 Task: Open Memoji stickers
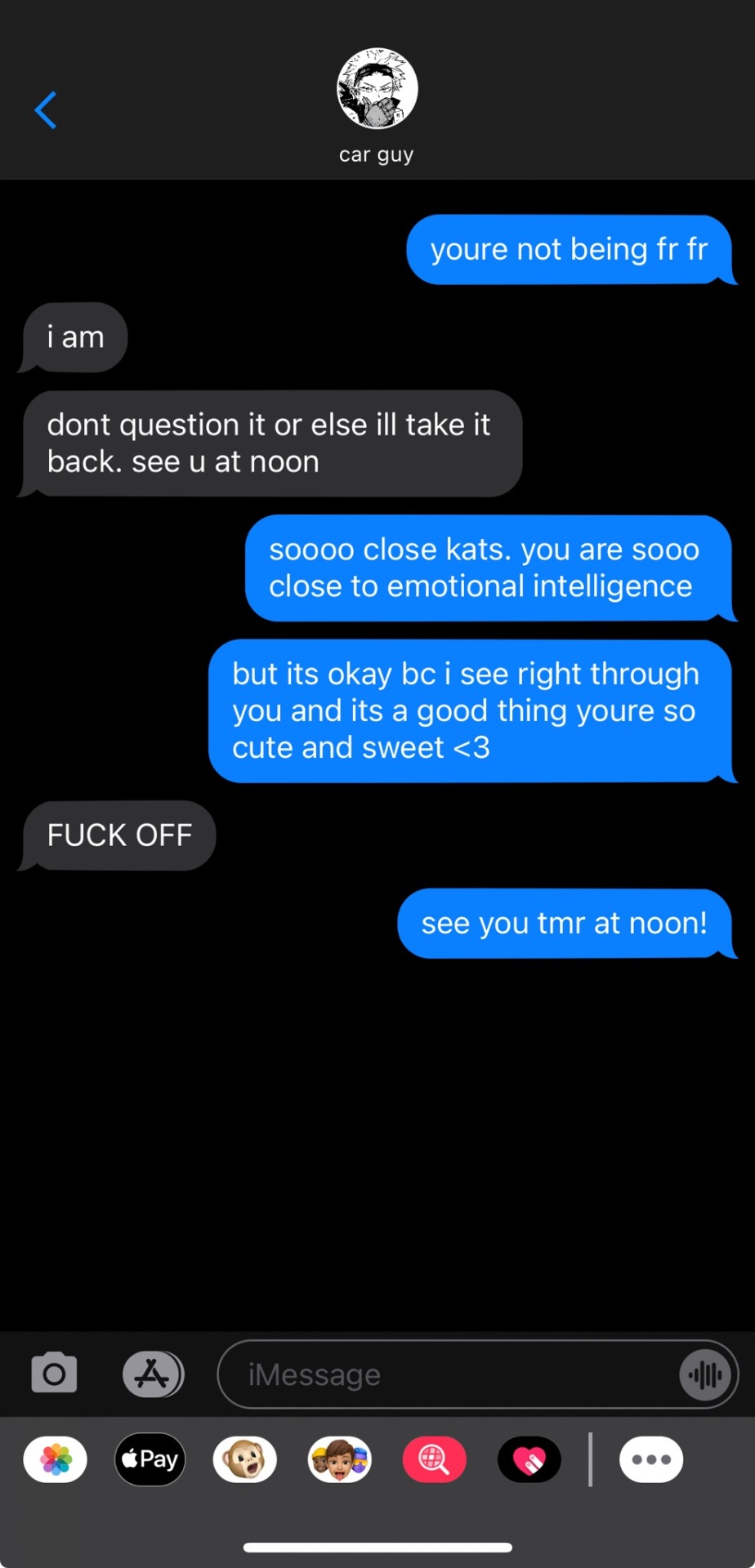coord(340,1459)
